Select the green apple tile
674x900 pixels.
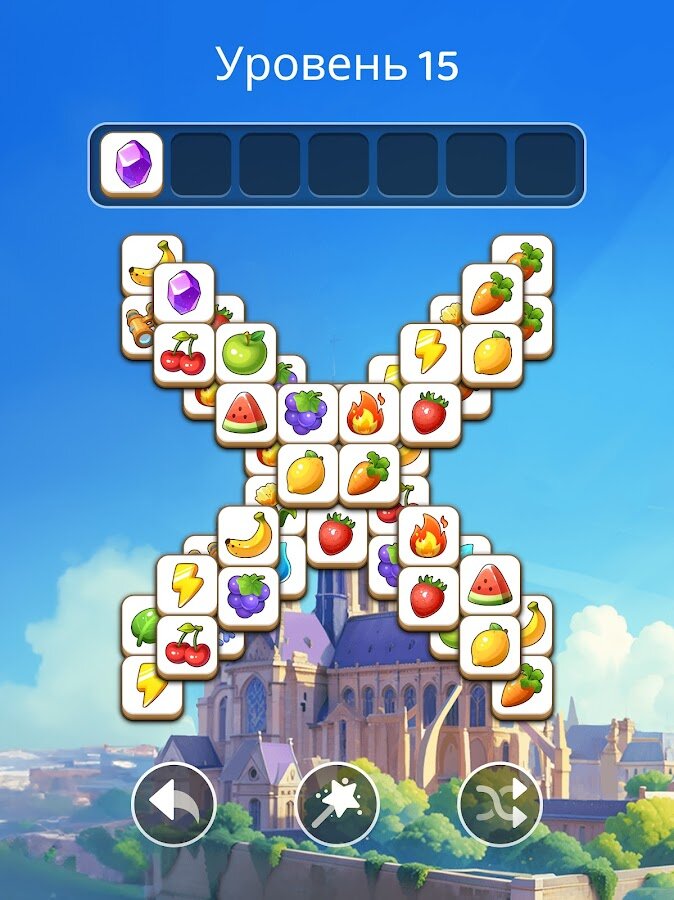tap(244, 353)
